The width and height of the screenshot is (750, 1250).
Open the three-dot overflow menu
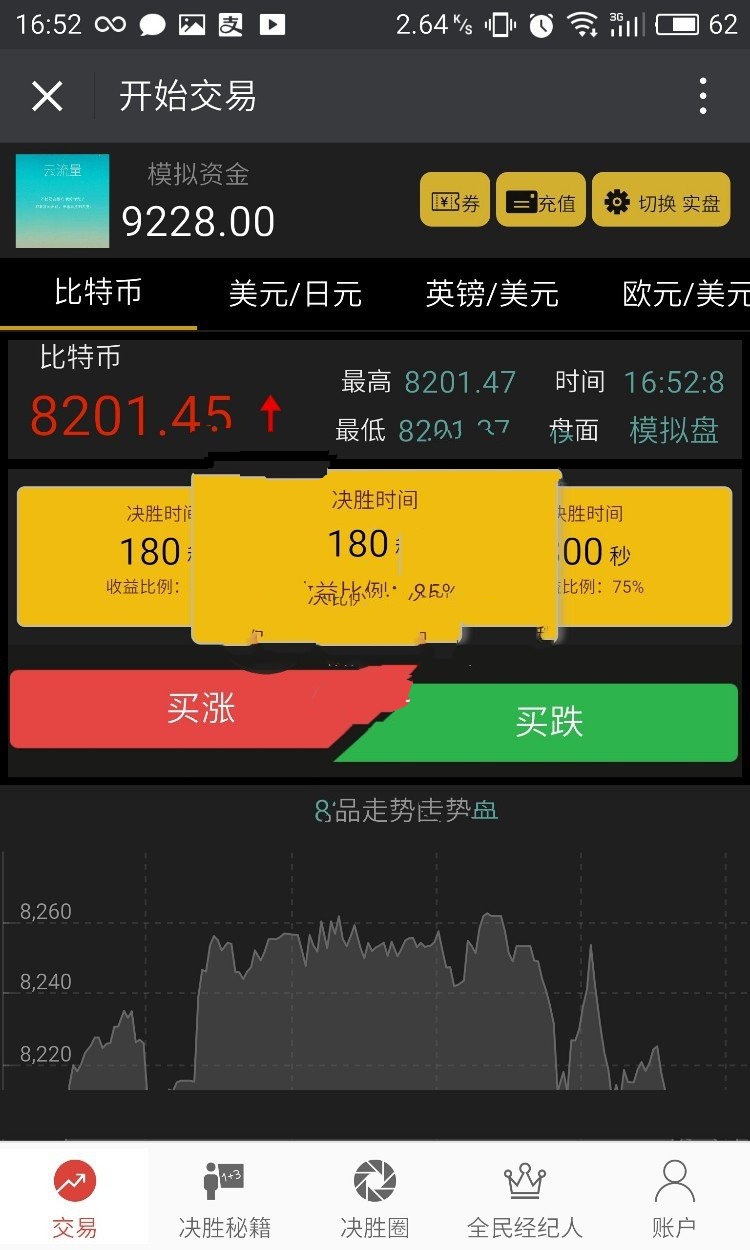(x=705, y=95)
